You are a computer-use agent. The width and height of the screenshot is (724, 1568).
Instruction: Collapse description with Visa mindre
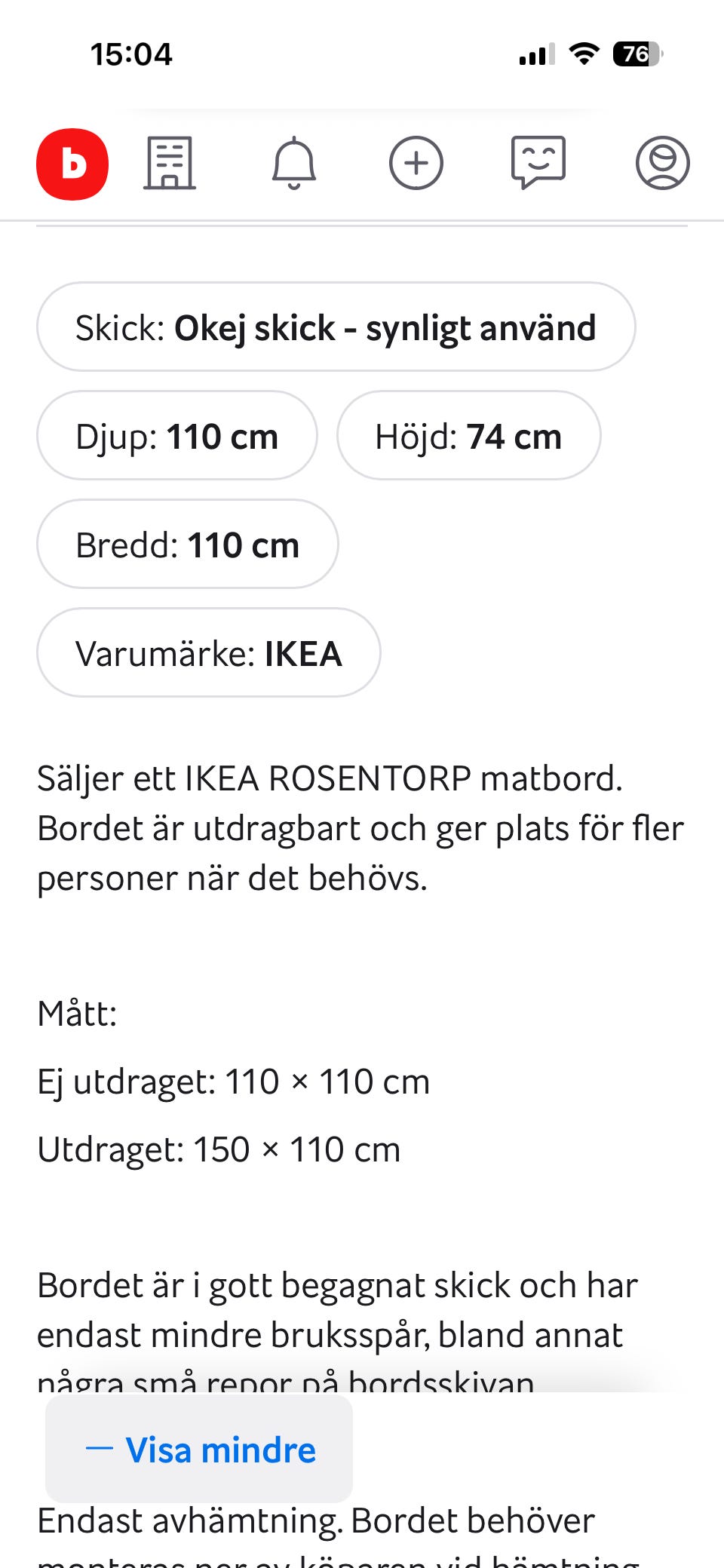click(199, 1449)
